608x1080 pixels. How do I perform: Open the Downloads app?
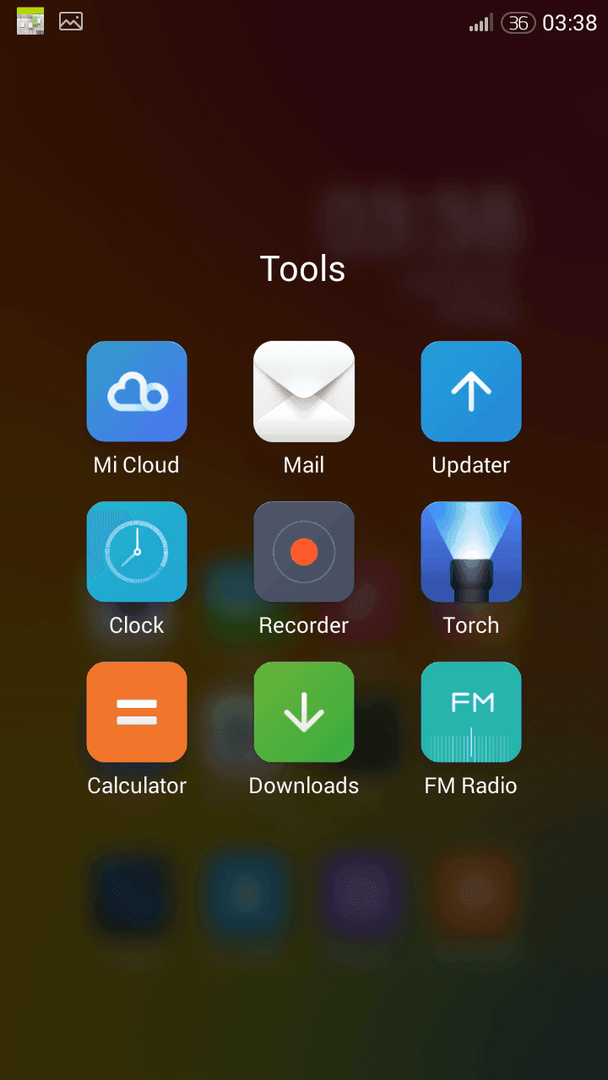pos(304,712)
